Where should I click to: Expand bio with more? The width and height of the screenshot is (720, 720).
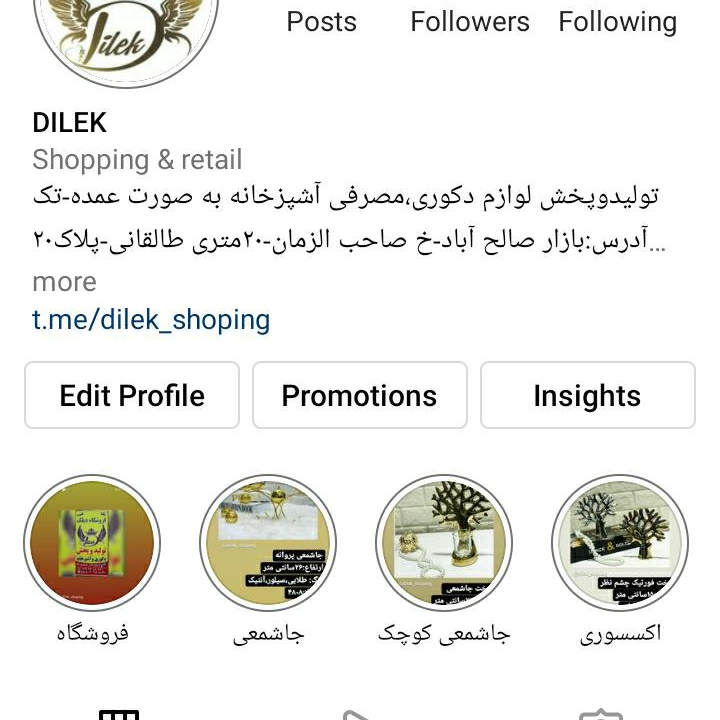[x=64, y=282]
